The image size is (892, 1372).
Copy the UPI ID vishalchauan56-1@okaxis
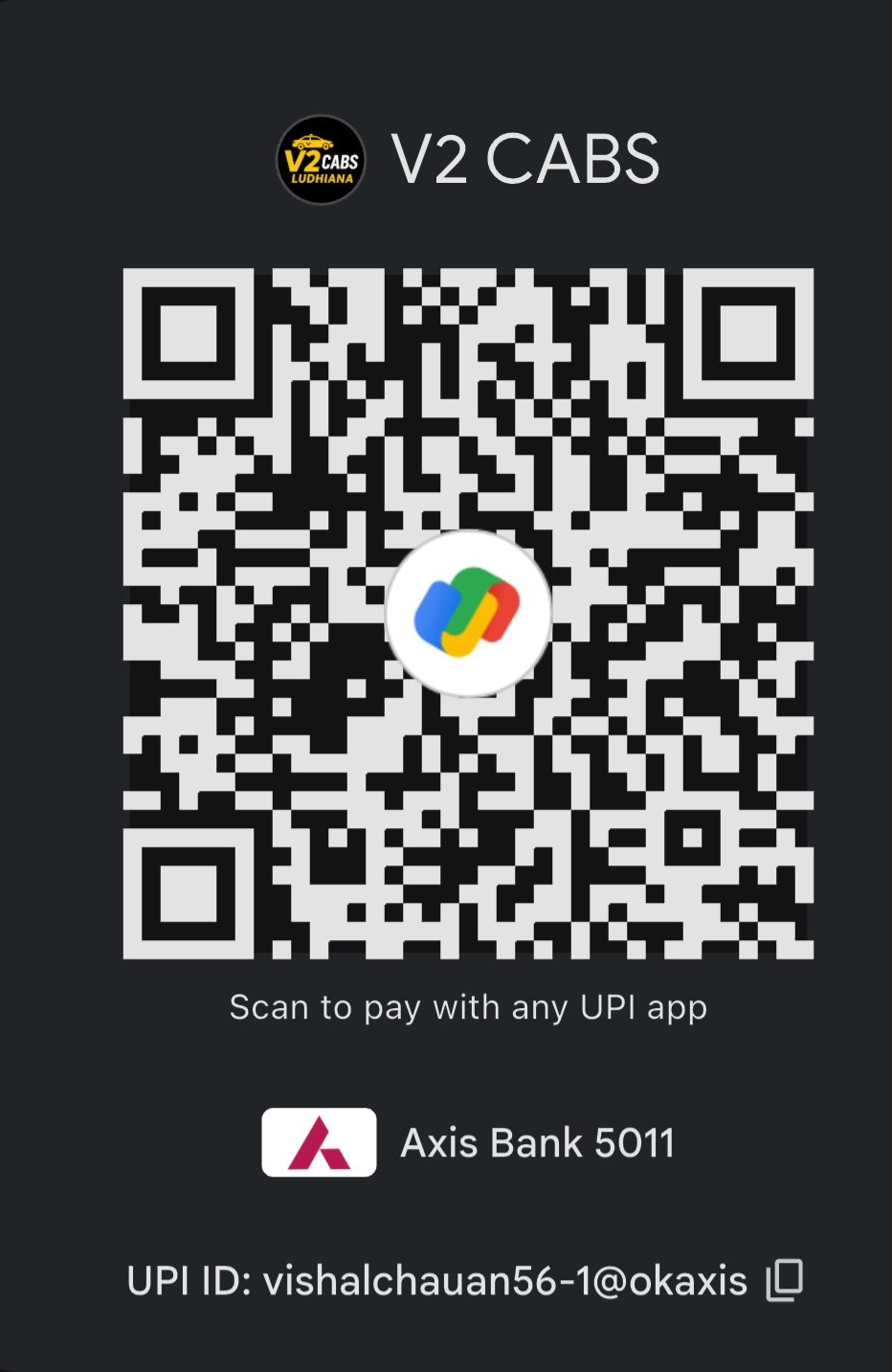point(784,1280)
